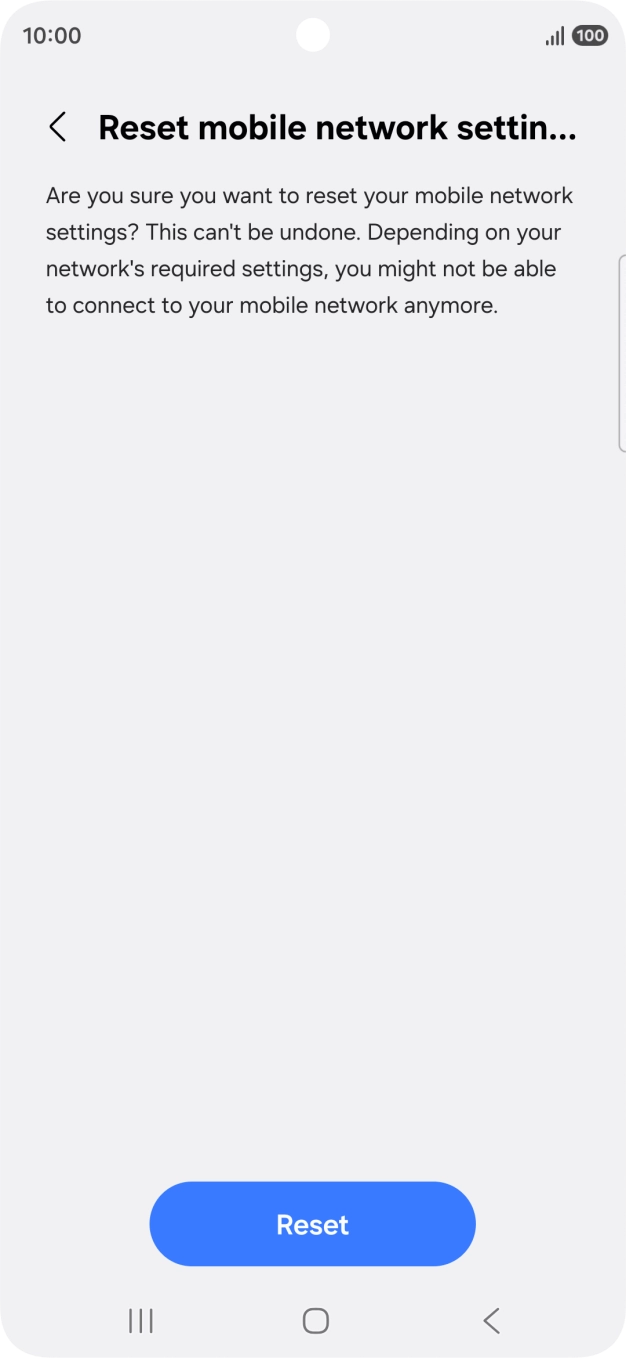
Task: Go to the home screen
Action: coord(315,1321)
